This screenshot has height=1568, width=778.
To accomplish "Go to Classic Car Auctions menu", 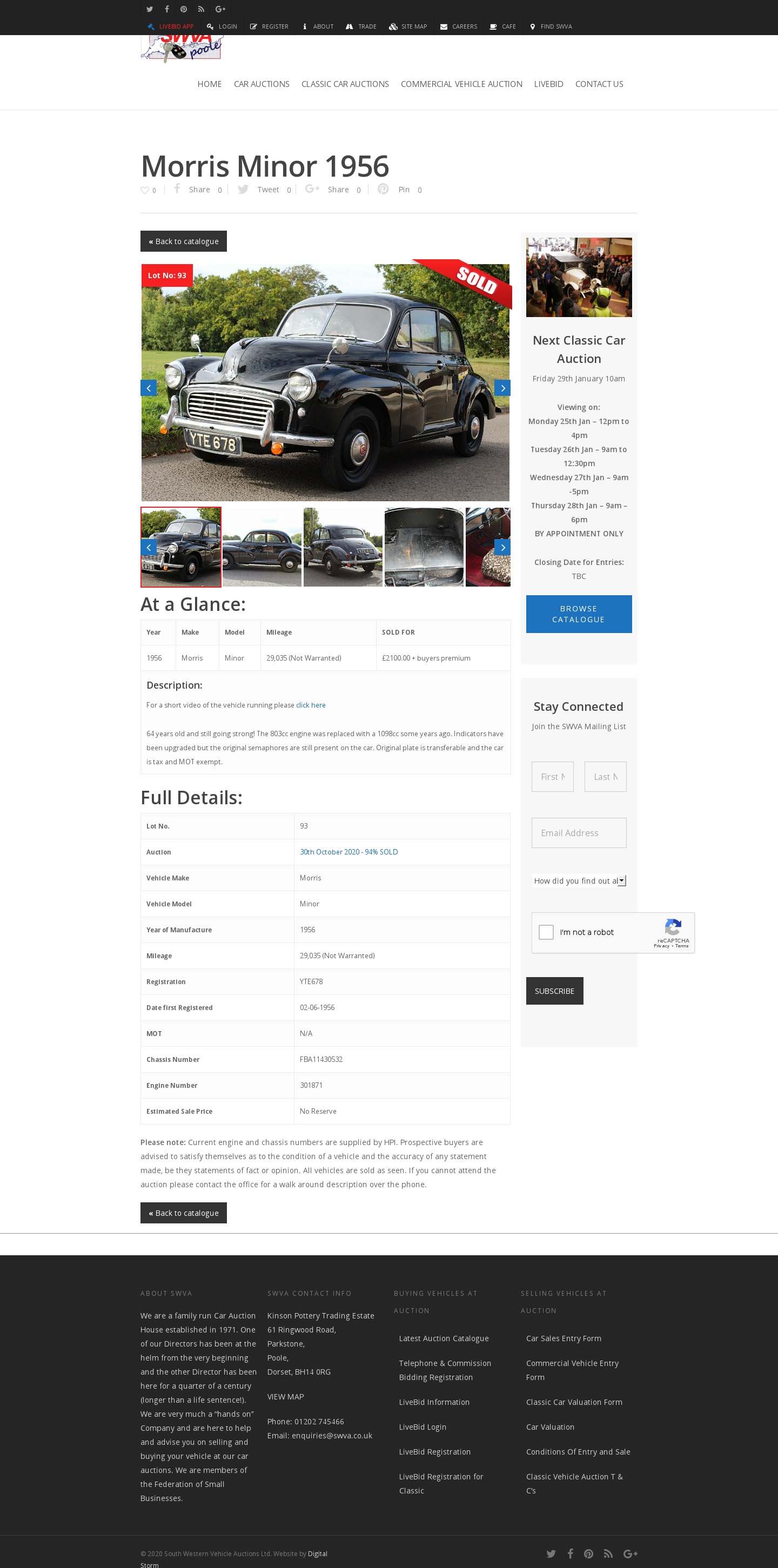I will 345,84.
